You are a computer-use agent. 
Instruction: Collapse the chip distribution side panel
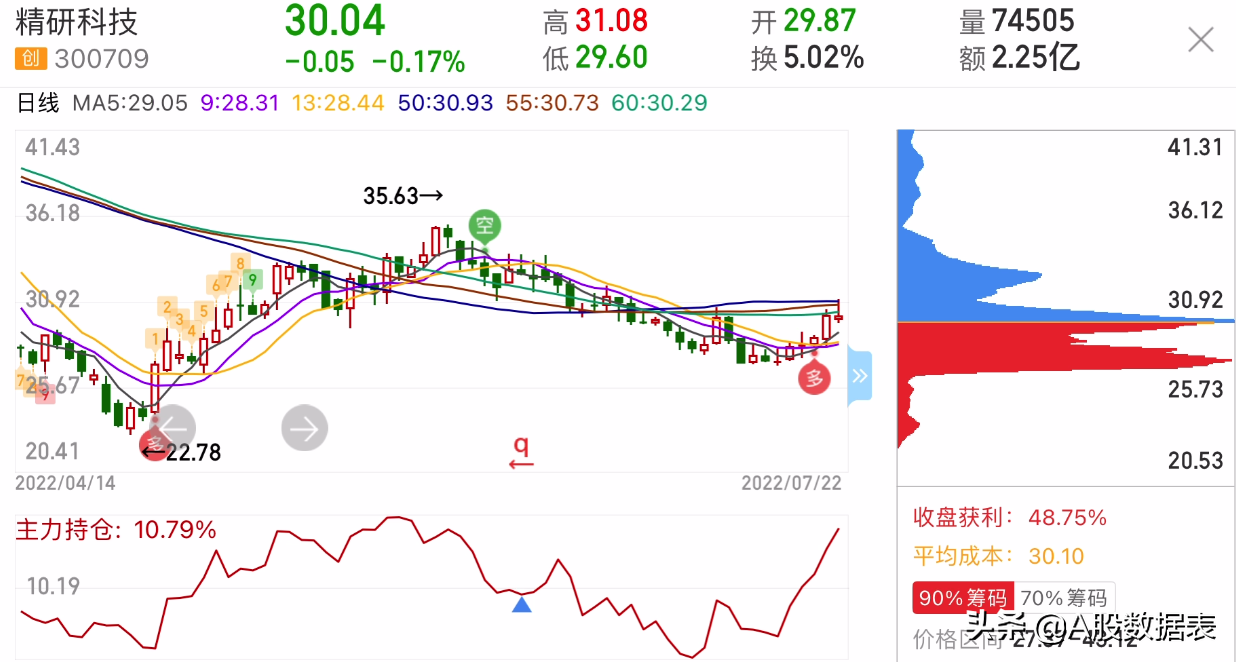click(x=859, y=376)
